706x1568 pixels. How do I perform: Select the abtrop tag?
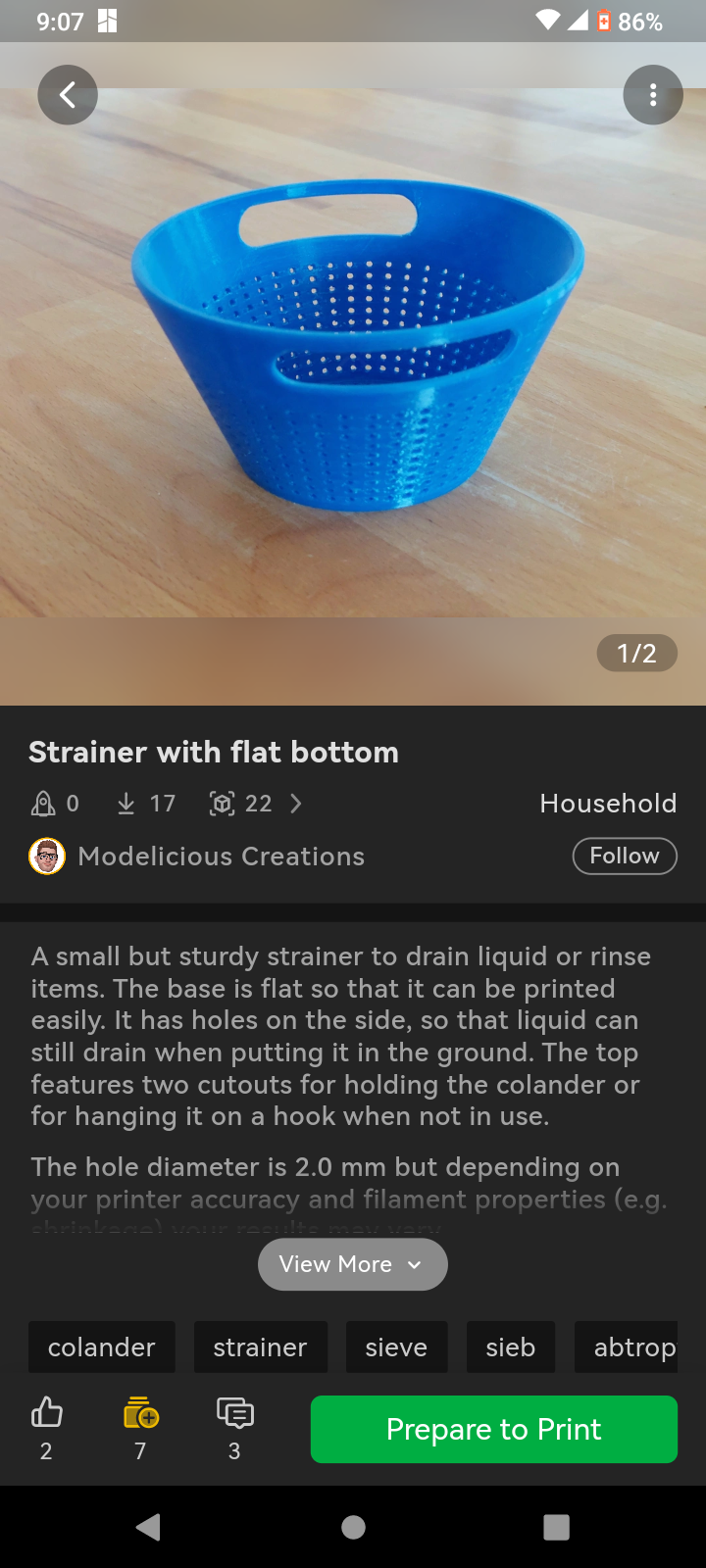pos(633,1347)
